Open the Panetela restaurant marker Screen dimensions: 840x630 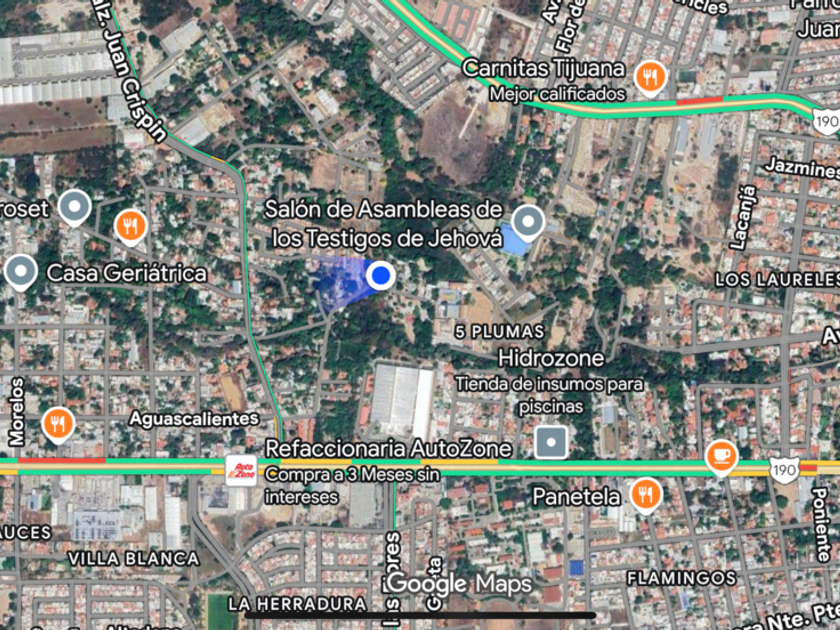[x=647, y=494]
